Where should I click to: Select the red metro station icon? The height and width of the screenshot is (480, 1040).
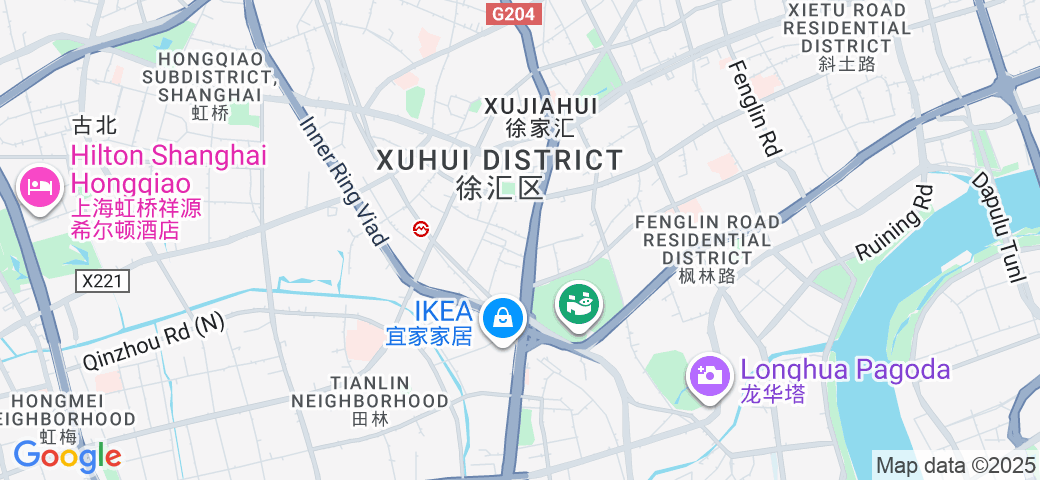pos(421,229)
